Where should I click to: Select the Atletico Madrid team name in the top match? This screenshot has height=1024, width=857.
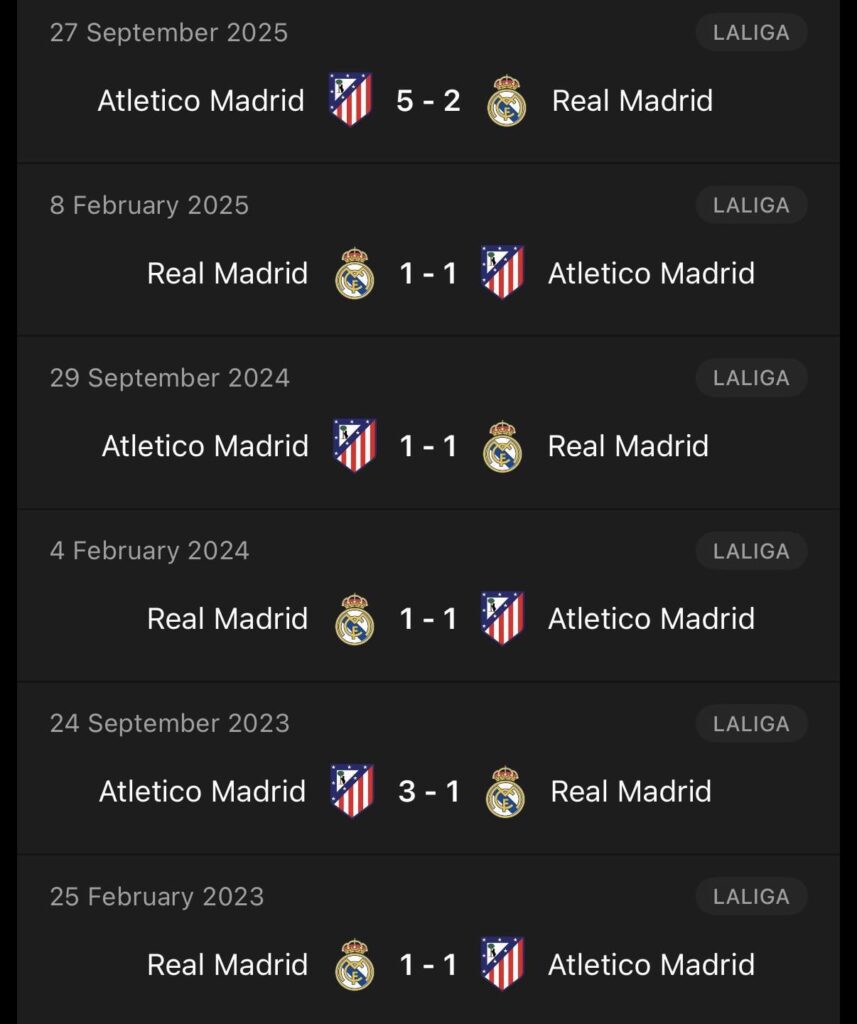click(199, 99)
